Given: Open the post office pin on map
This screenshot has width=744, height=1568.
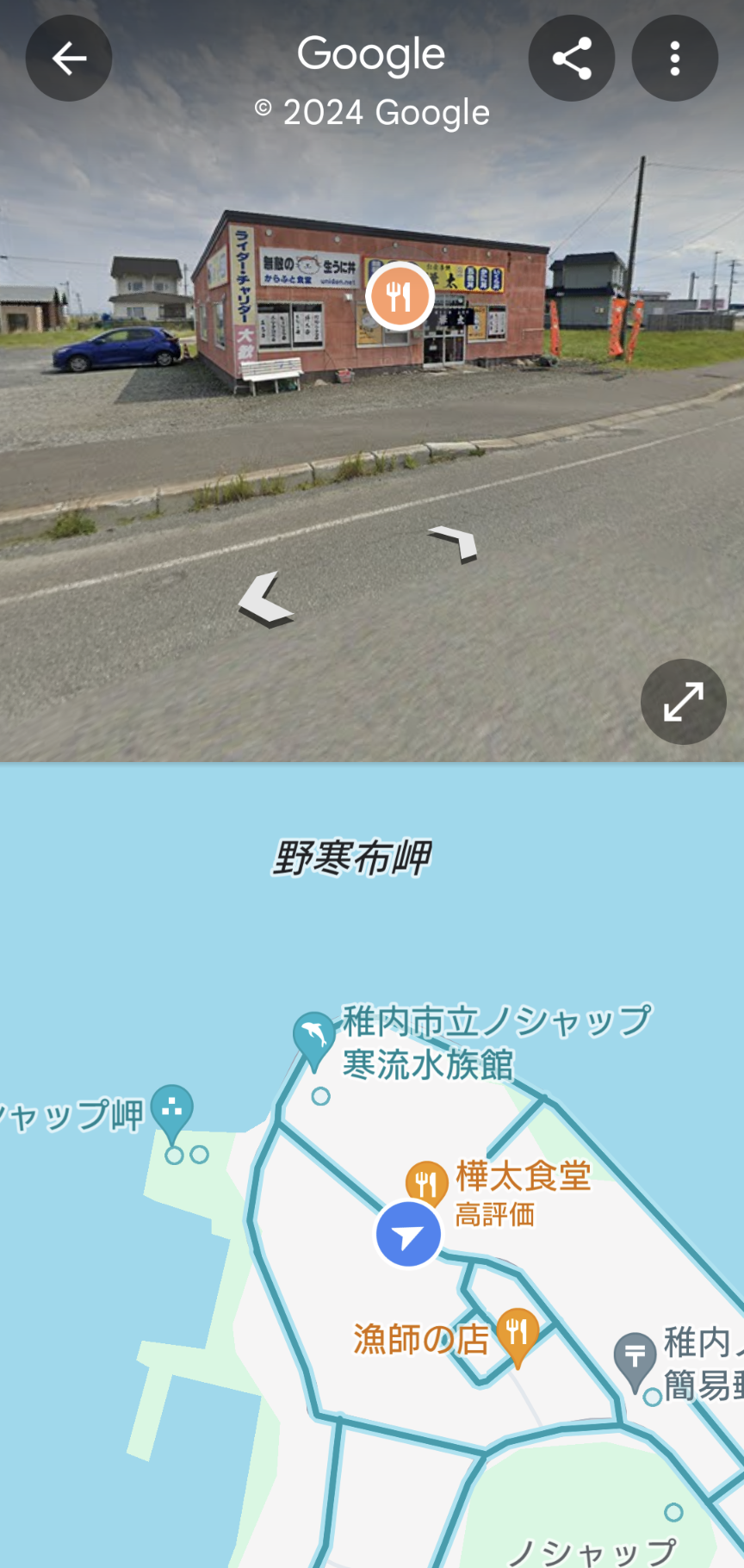Looking at the screenshot, I should coord(635,1358).
